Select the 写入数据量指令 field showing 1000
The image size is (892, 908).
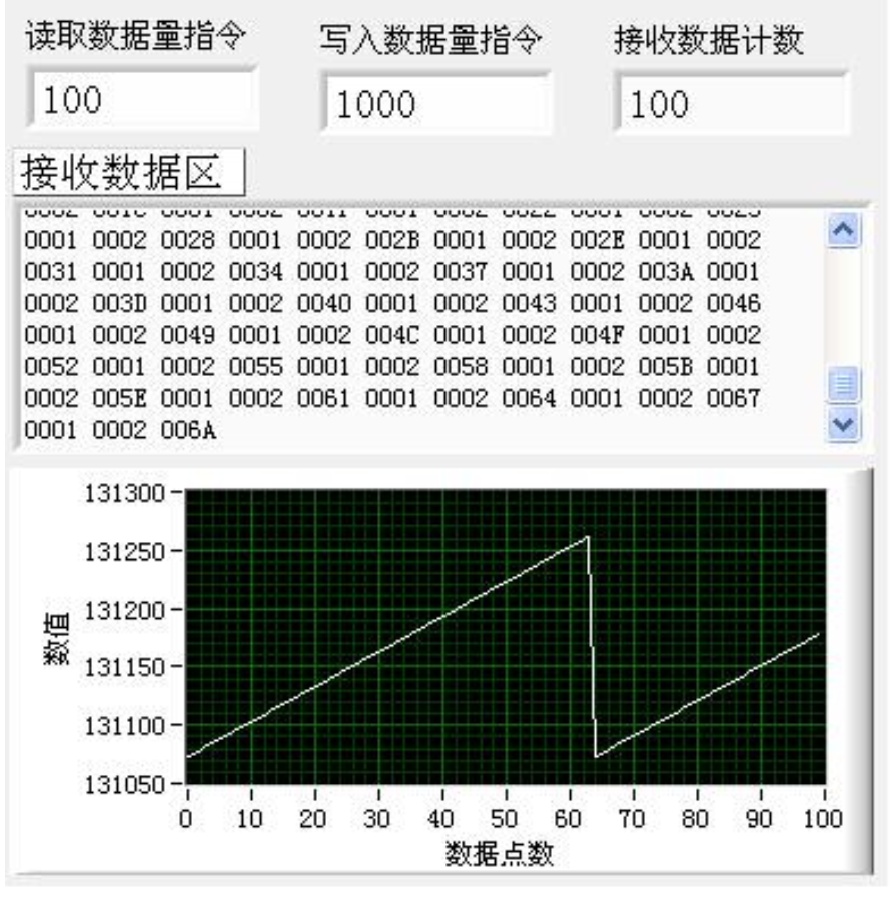click(x=436, y=105)
